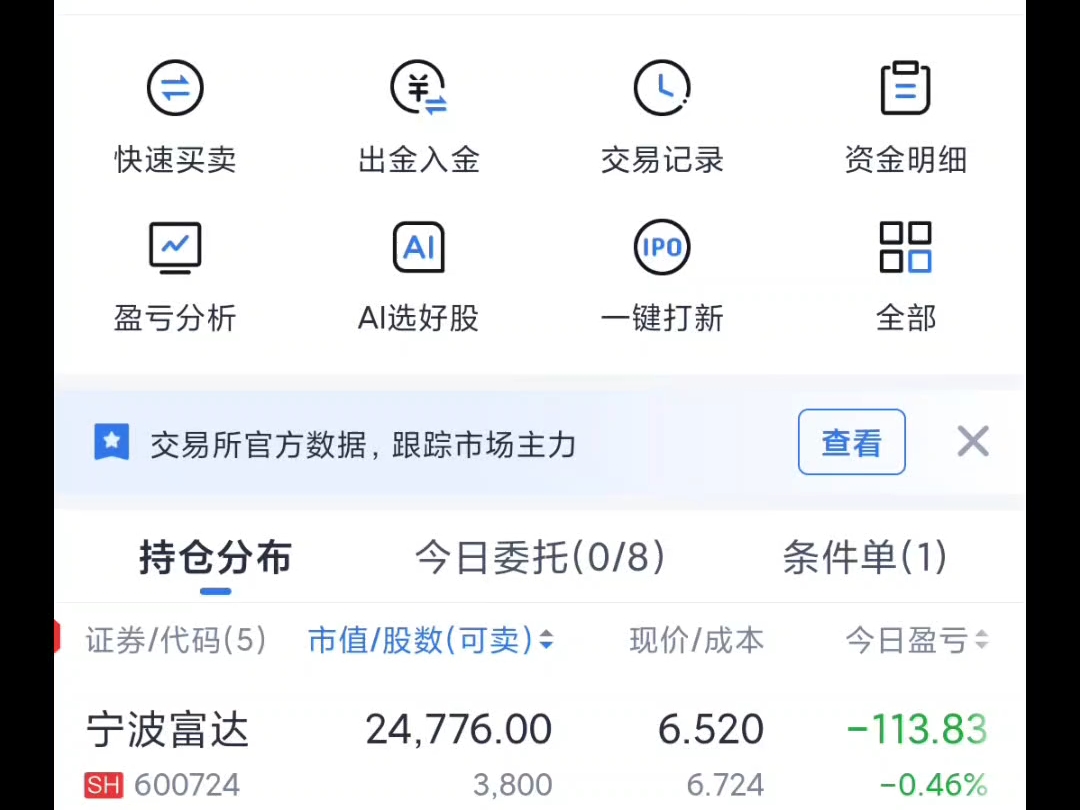Open 出金入金 deposit and withdrawal
1080x810 pixels.
418,115
